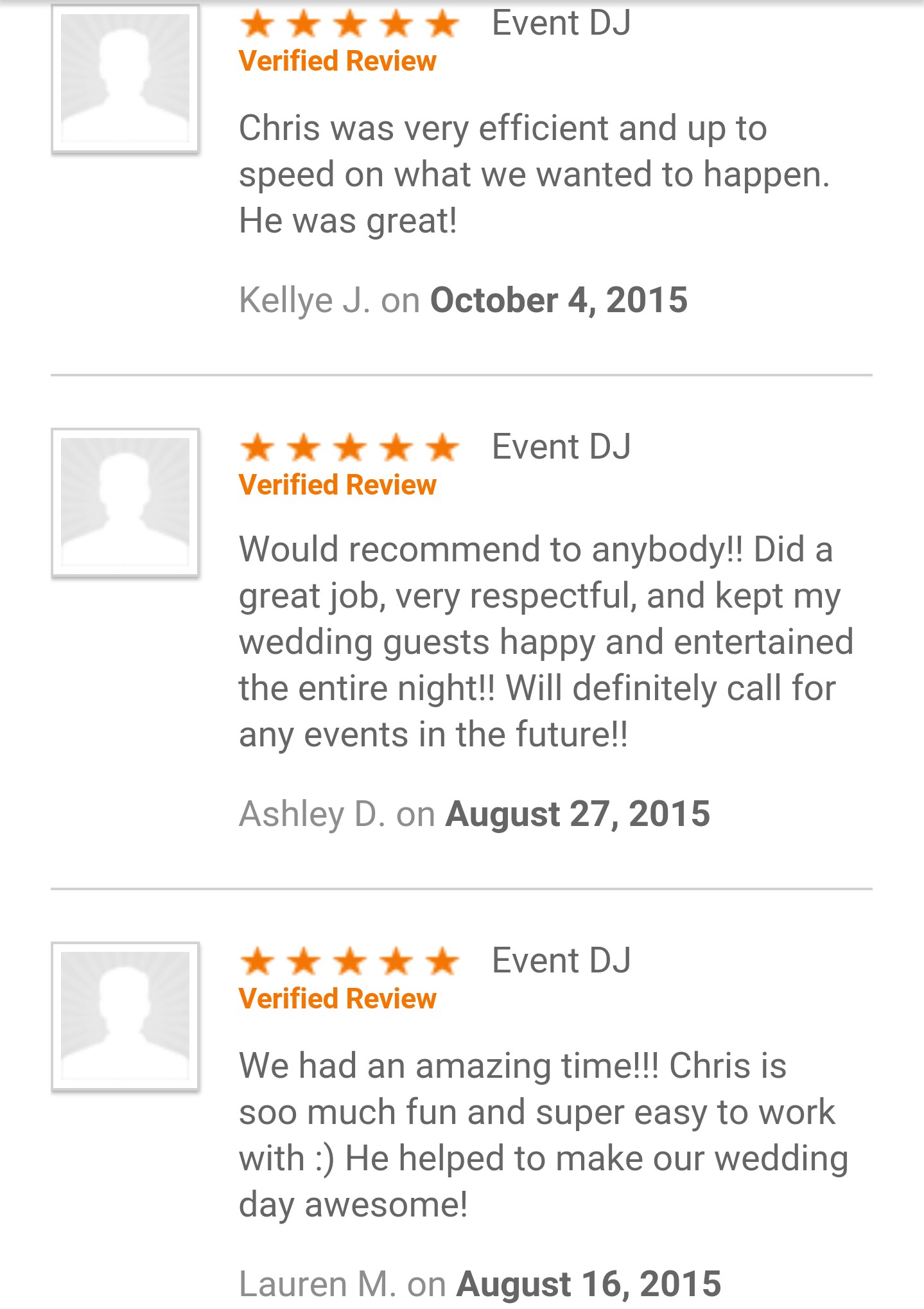This screenshot has height=1309, width=924.
Task: Open Lauren M.'s reviewer profile picture
Action: [x=125, y=1016]
